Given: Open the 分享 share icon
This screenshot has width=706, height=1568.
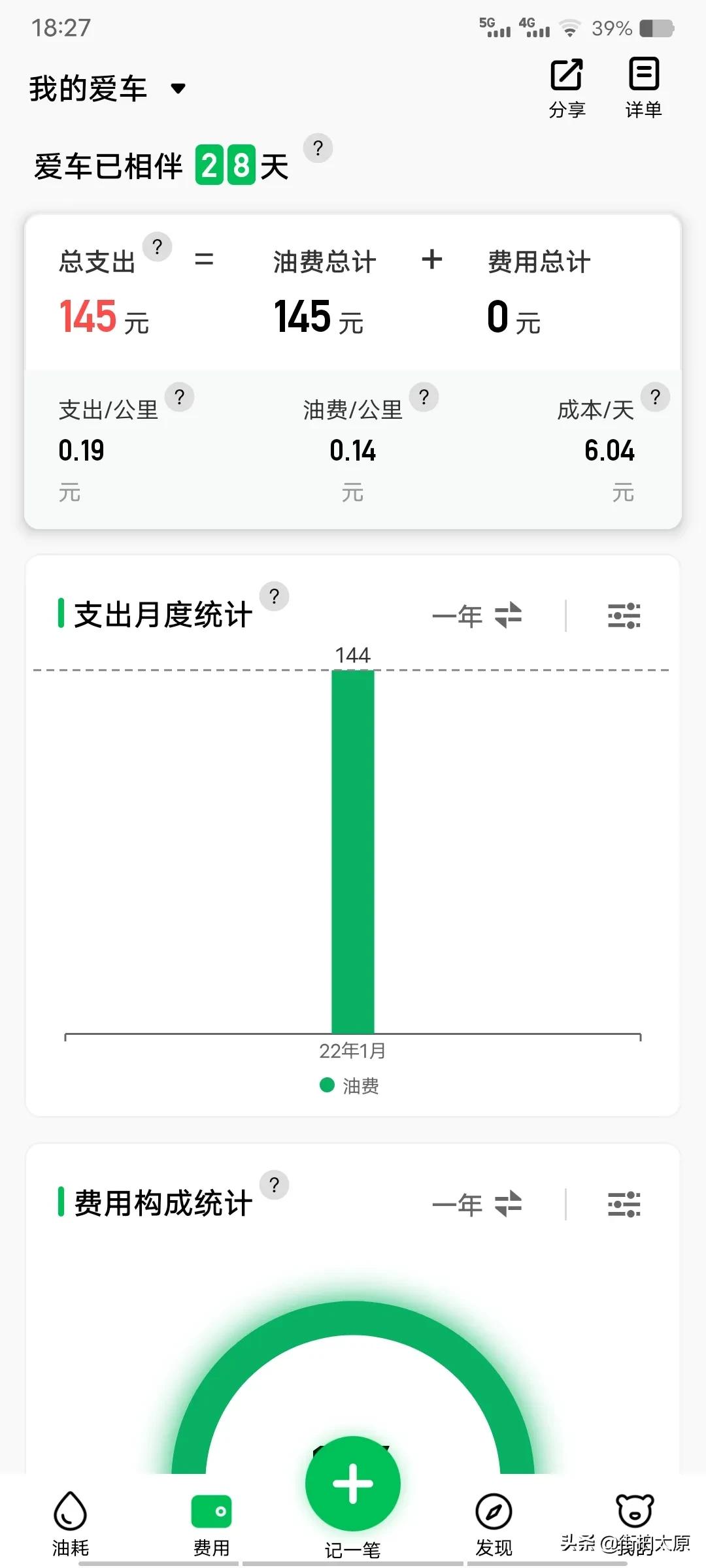Looking at the screenshot, I should [x=566, y=82].
